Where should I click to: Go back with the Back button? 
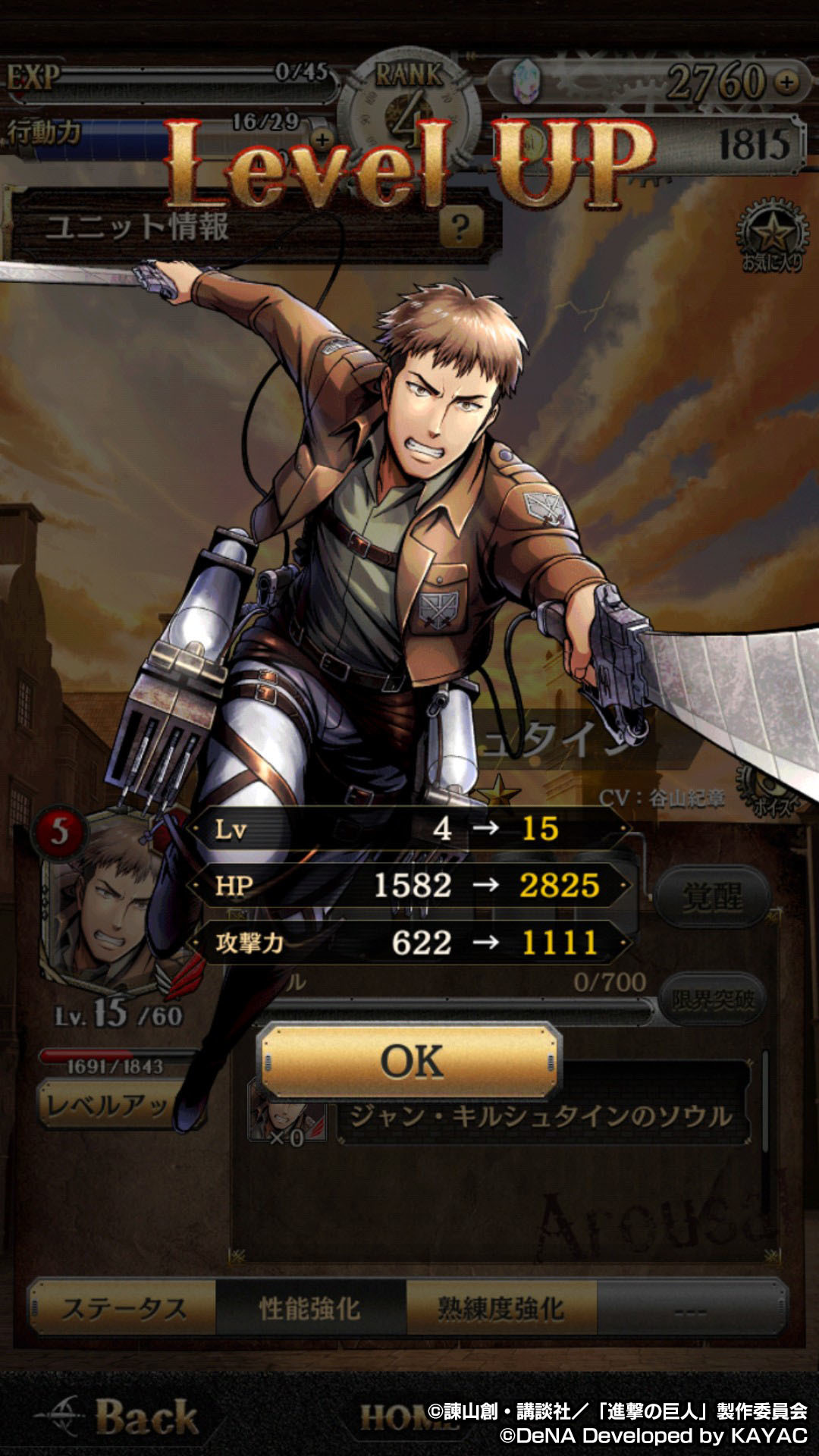(121, 1417)
